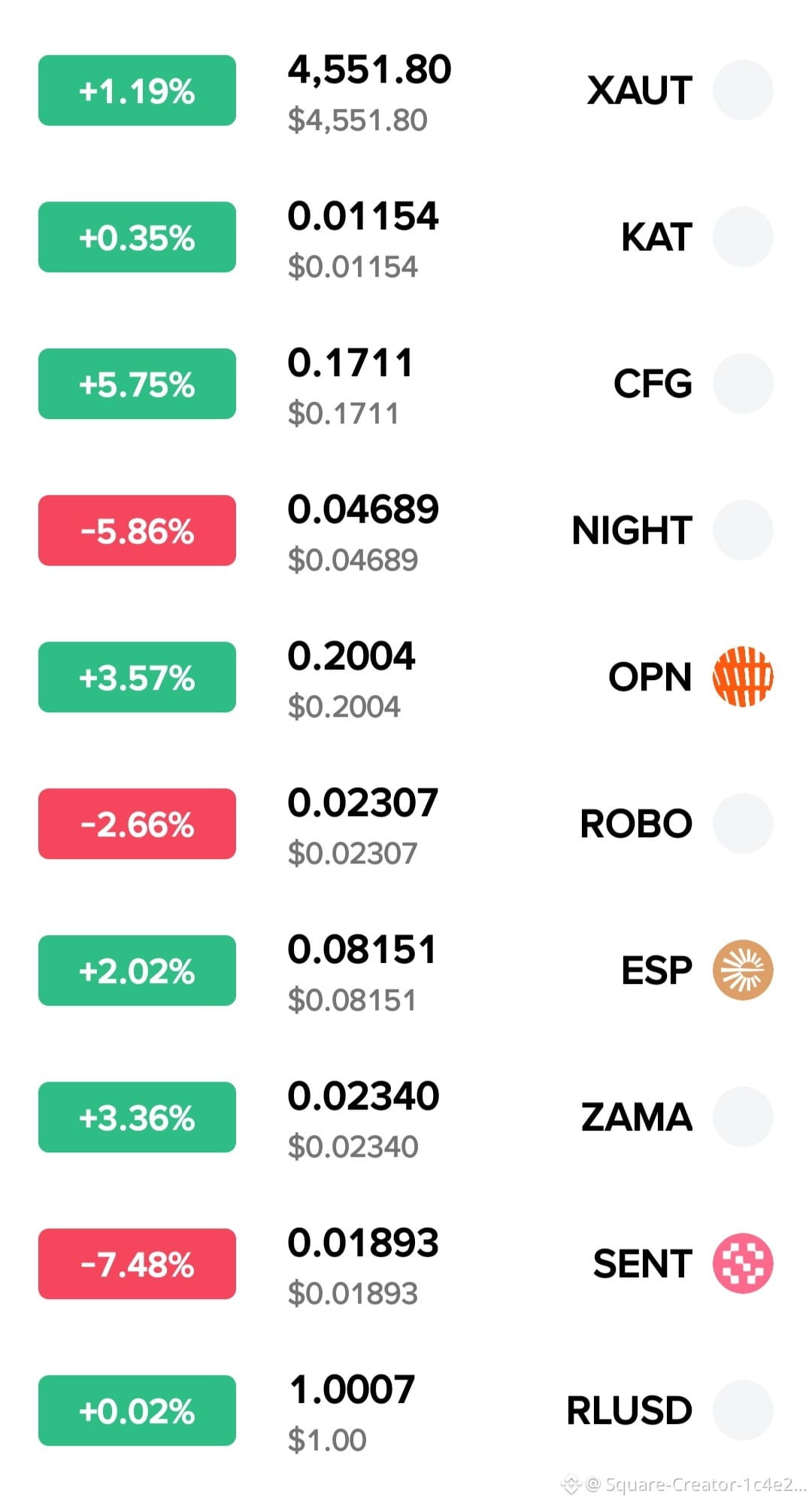Open the SENT coin row
Viewport: 812px width, 1503px height.
click(642, 1265)
